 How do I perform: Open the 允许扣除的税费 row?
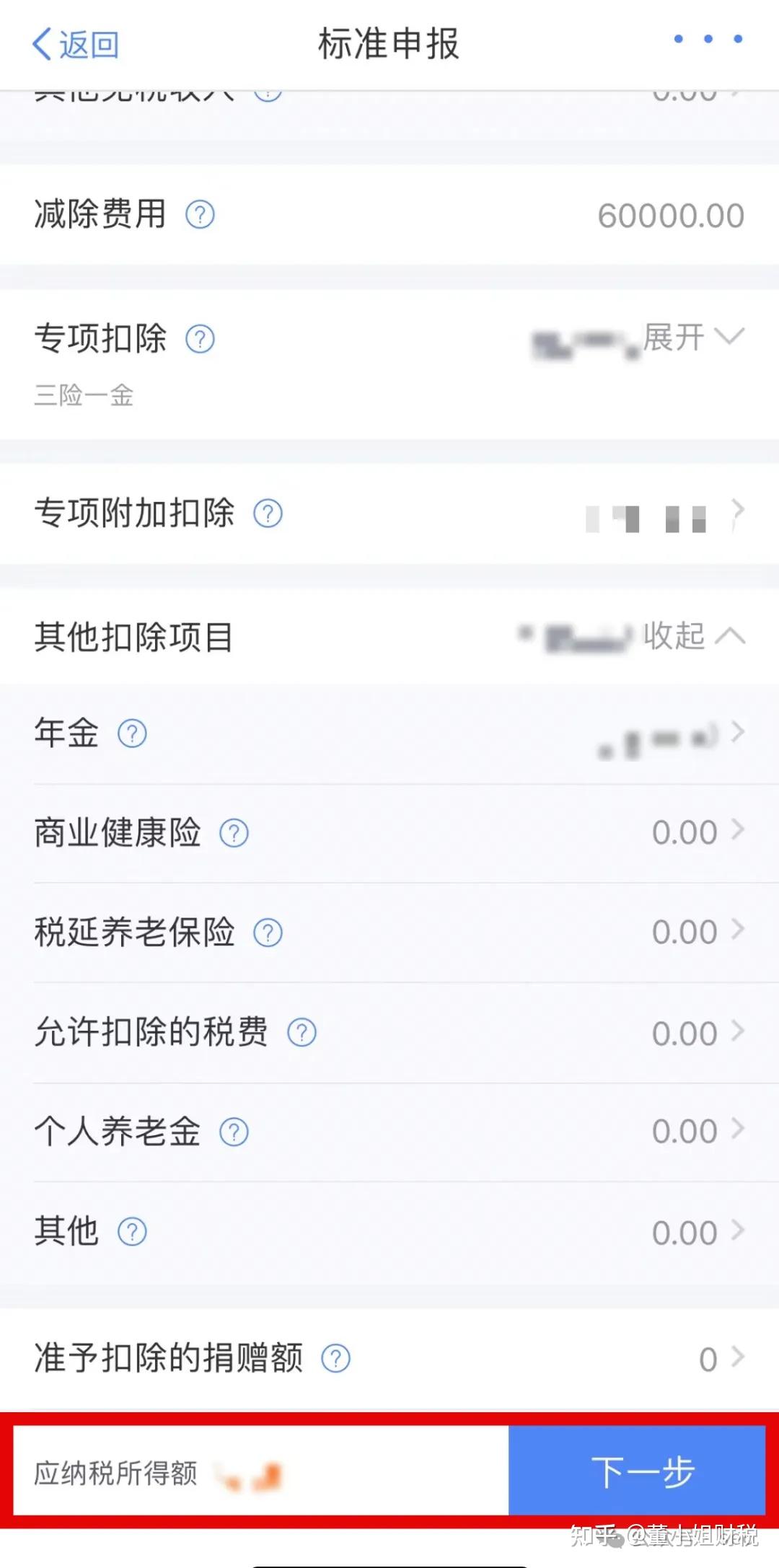(x=389, y=1032)
